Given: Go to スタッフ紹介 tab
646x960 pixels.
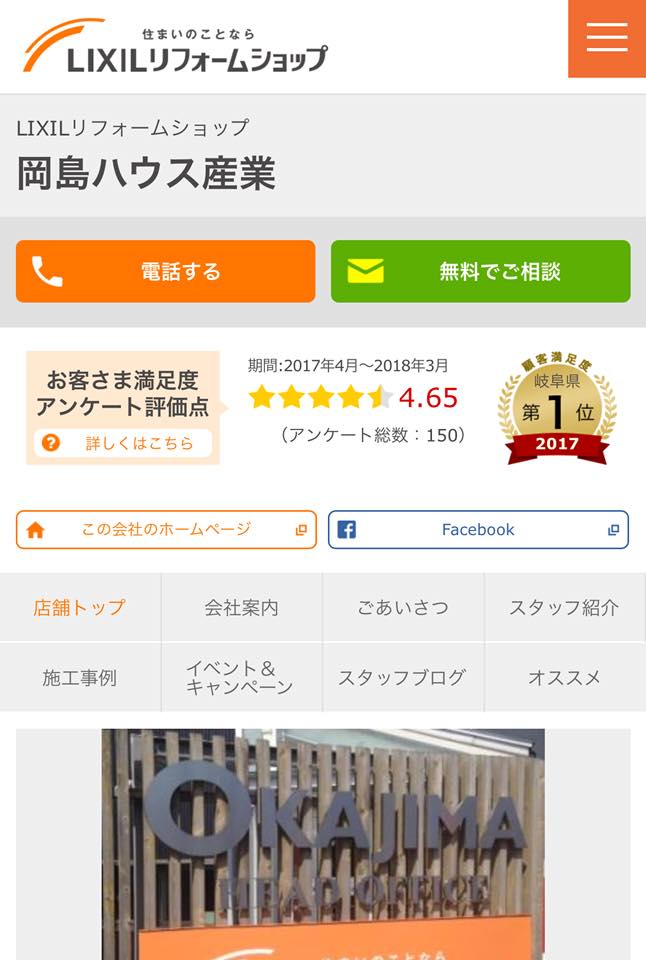Looking at the screenshot, I should (x=564, y=607).
